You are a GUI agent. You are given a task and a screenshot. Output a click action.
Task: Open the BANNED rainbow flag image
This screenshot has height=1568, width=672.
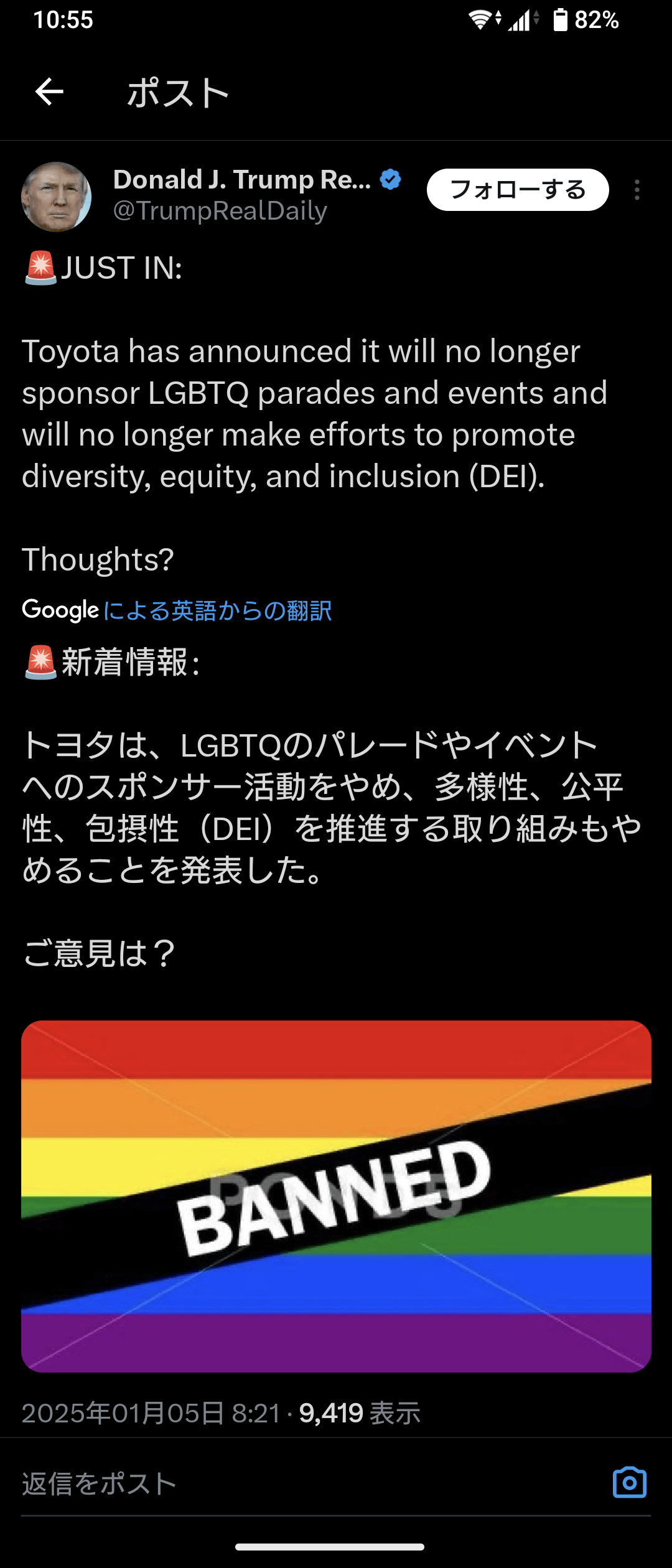[x=336, y=1196]
